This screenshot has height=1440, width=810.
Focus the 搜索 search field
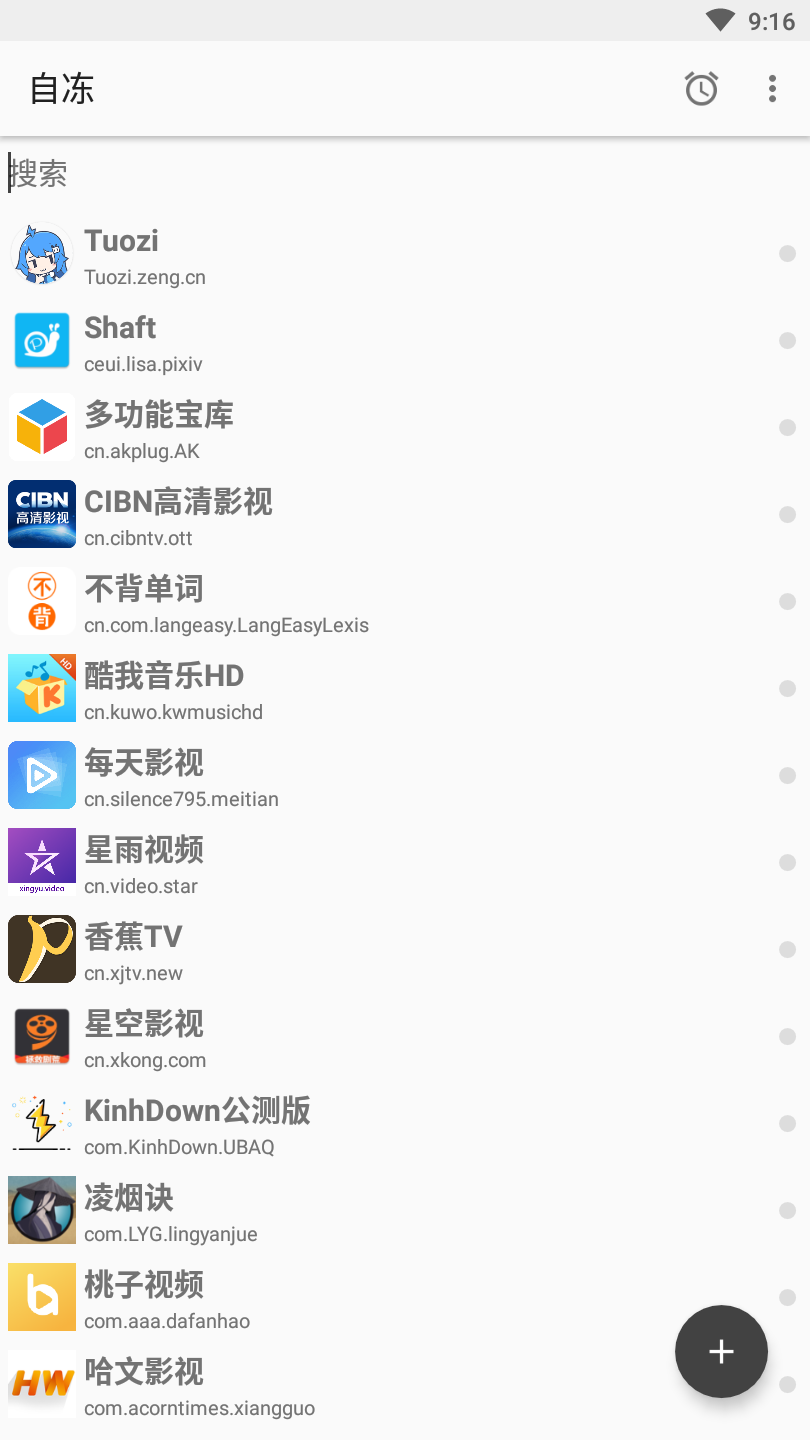click(400, 174)
